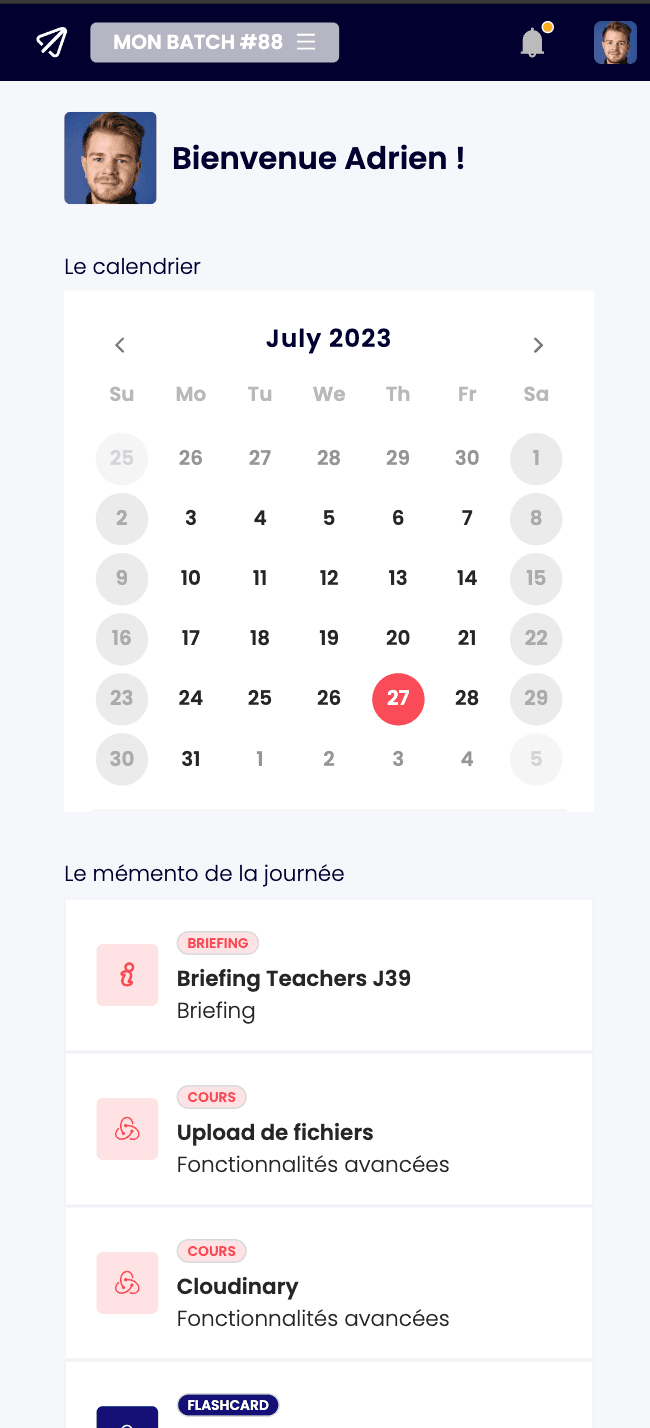The image size is (650, 1428).
Task: Choose July 10 in the calendar
Action: (191, 578)
